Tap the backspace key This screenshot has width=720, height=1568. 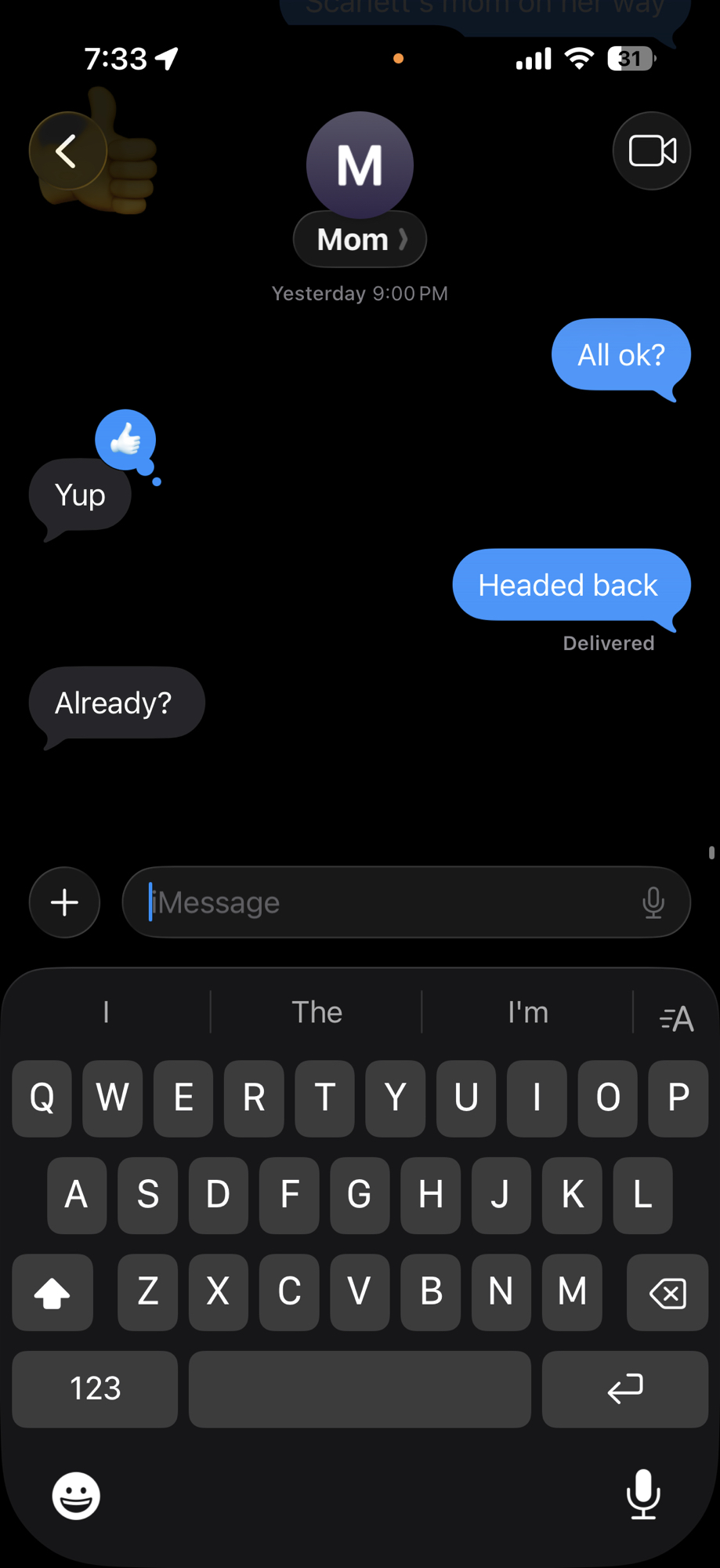668,1293
